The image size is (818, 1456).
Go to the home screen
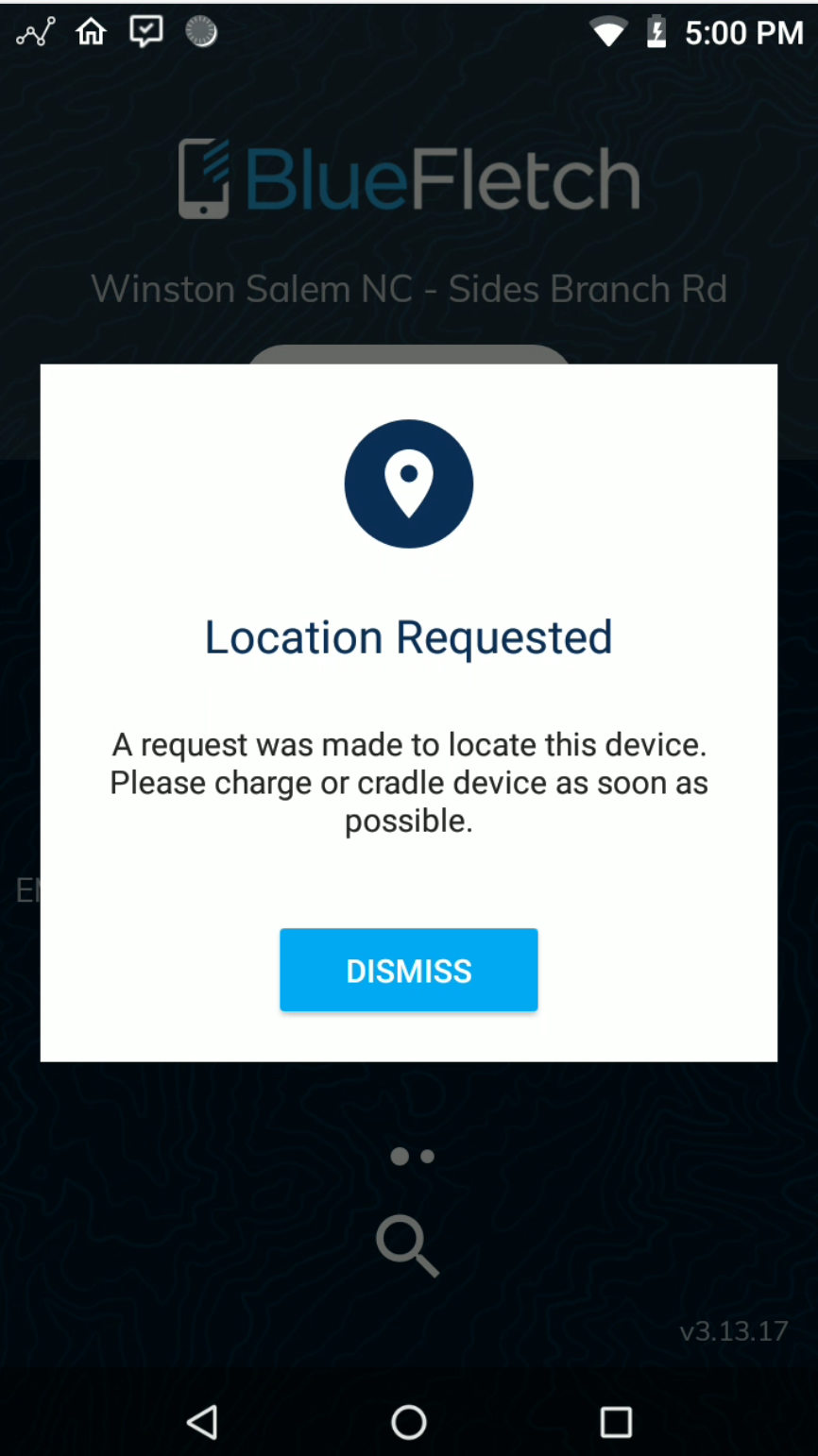point(409,1421)
